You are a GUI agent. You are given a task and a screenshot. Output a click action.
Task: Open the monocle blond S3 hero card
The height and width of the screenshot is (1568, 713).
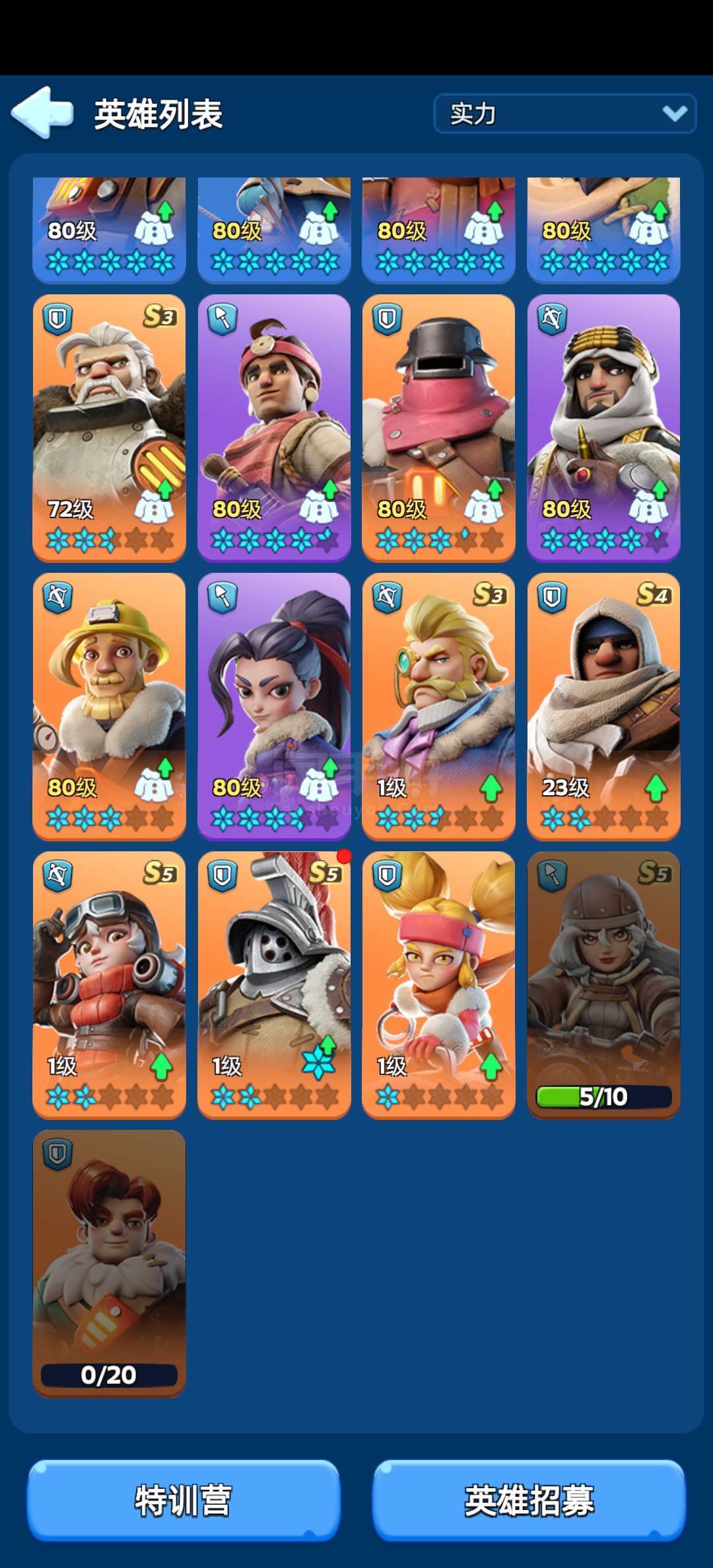tap(438, 707)
